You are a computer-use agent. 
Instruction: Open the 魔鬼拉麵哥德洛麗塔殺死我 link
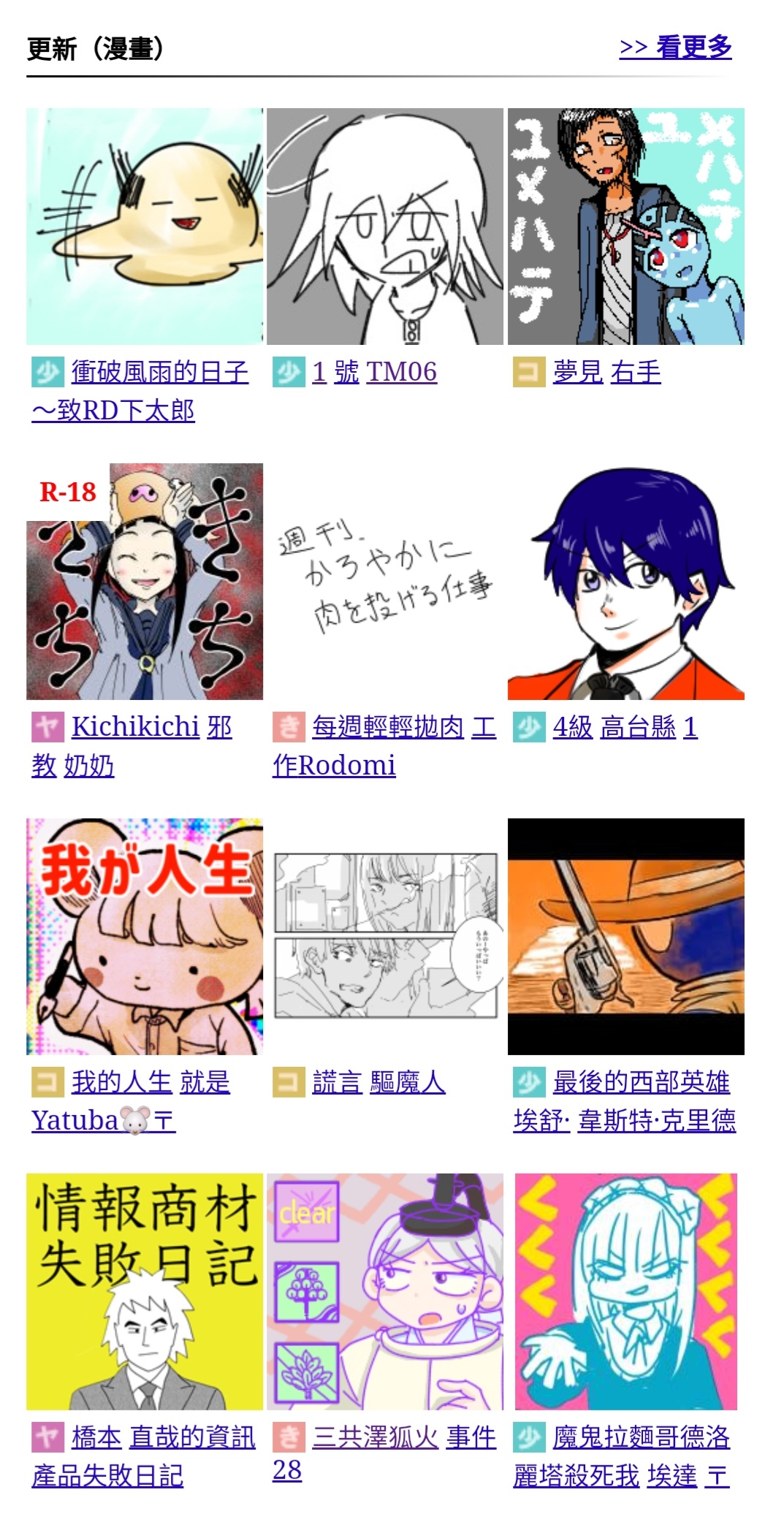coord(622,1456)
